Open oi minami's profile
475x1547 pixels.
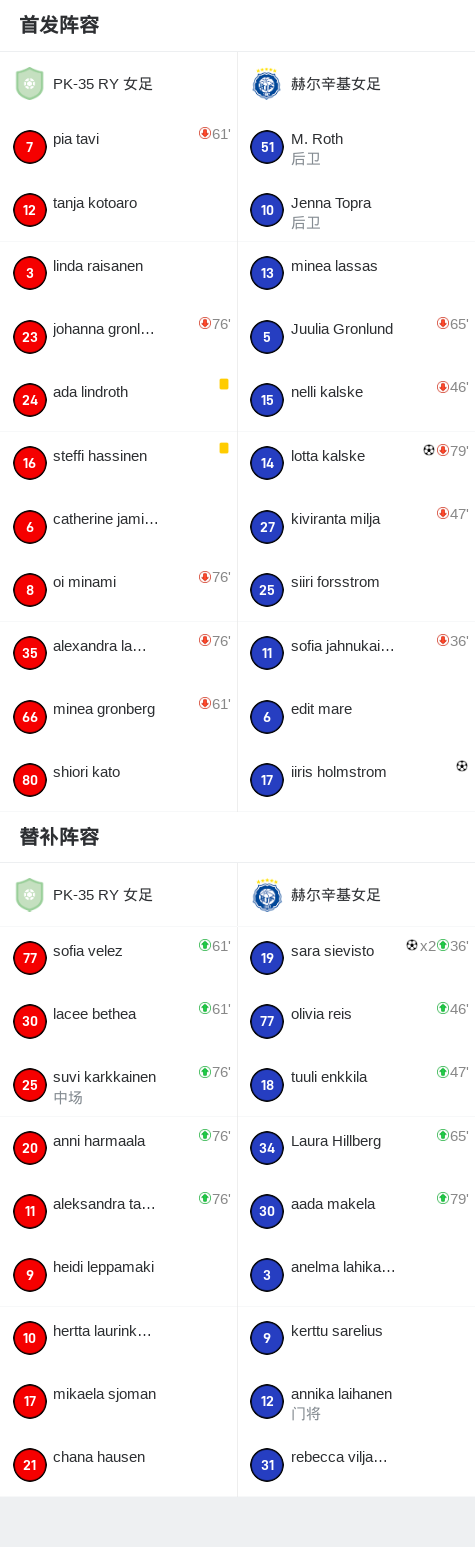[x=118, y=590]
